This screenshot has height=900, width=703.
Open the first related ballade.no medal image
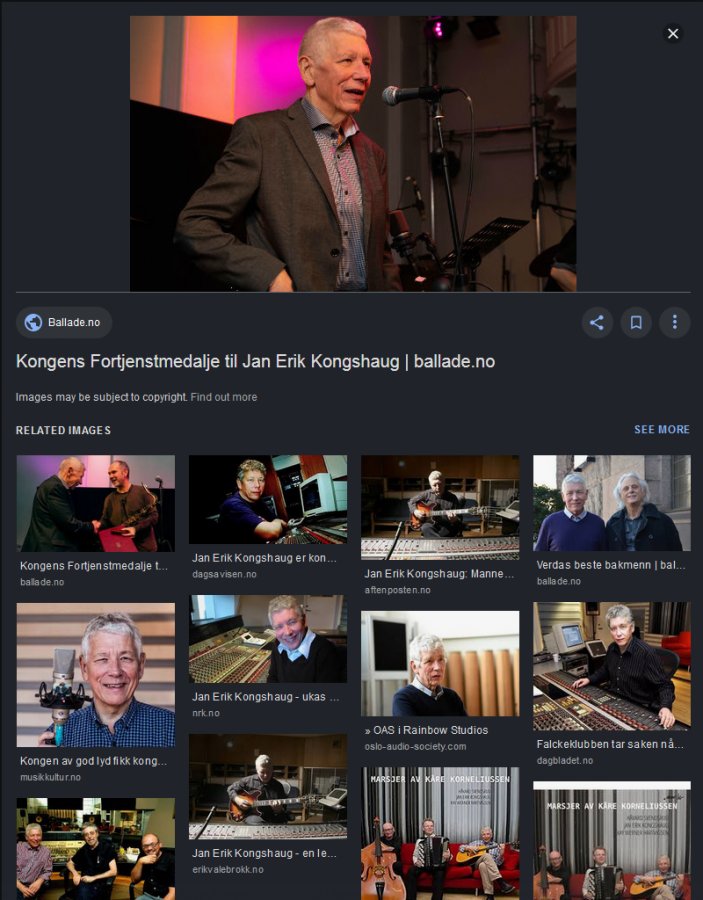(x=95, y=503)
